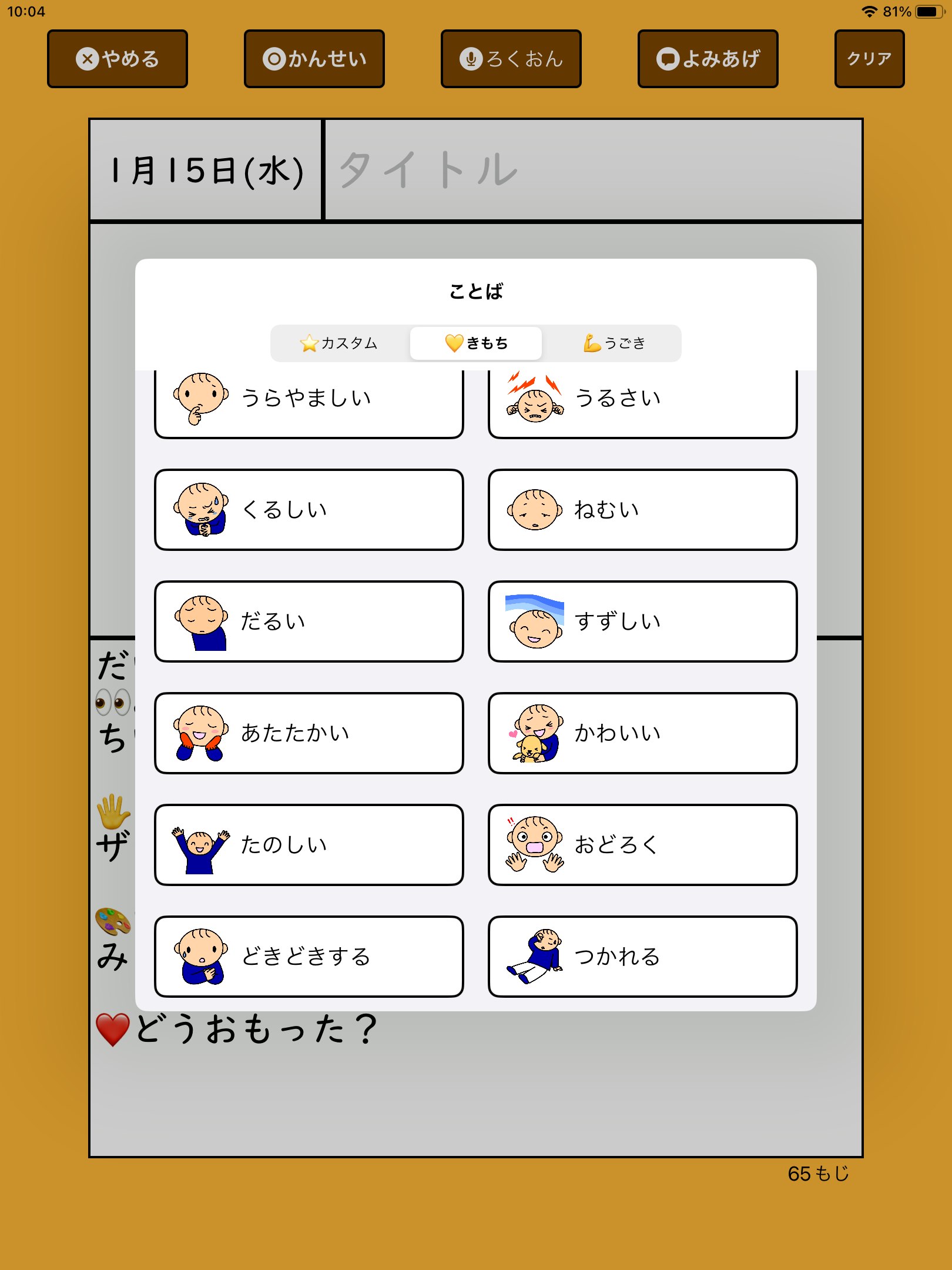Click the speech bubble icon on よみあげ
The width and height of the screenshot is (952, 1270).
point(669,58)
